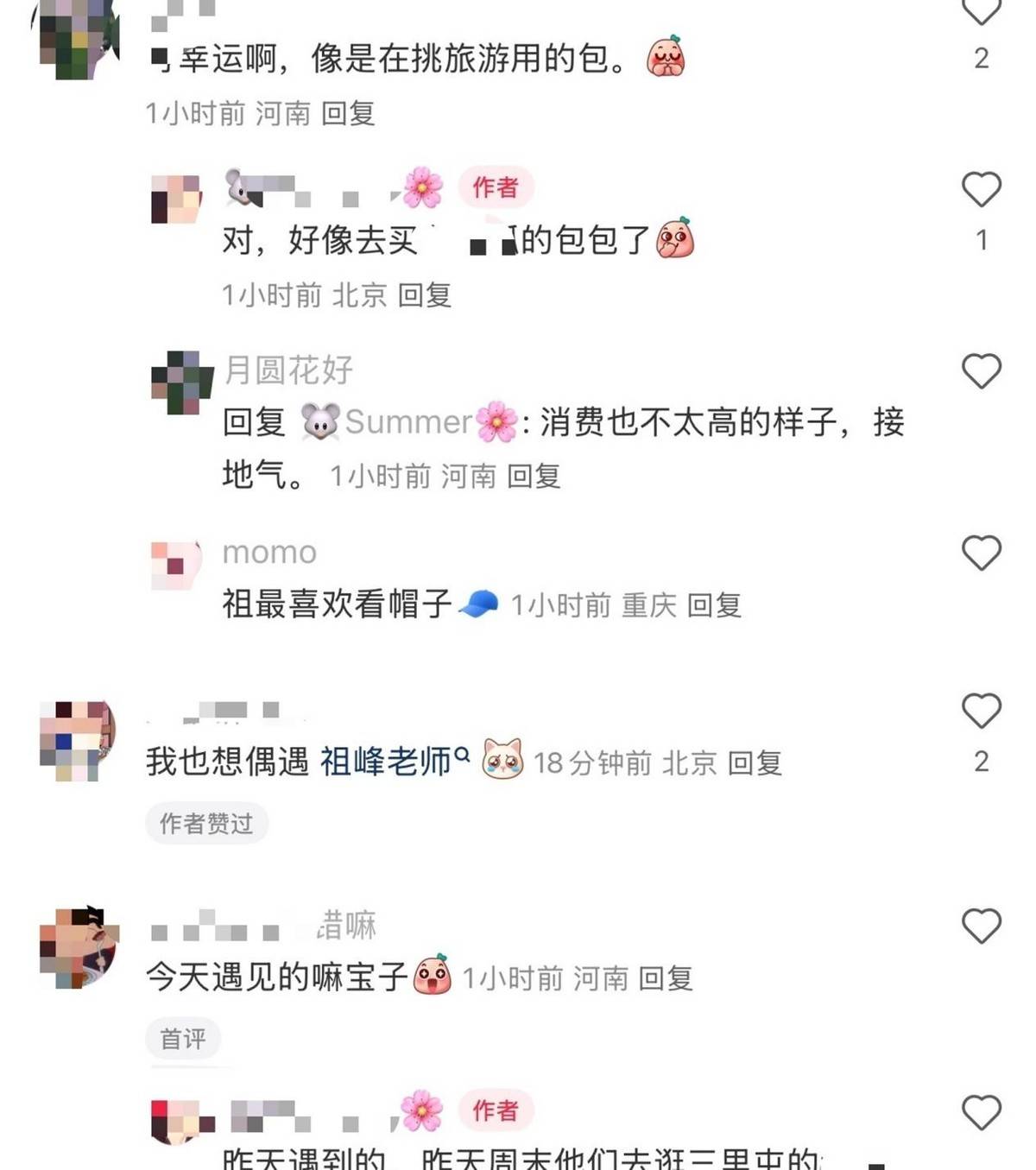Reply to momo's comment
Viewport: 1036px width, 1170px height.
(x=714, y=605)
